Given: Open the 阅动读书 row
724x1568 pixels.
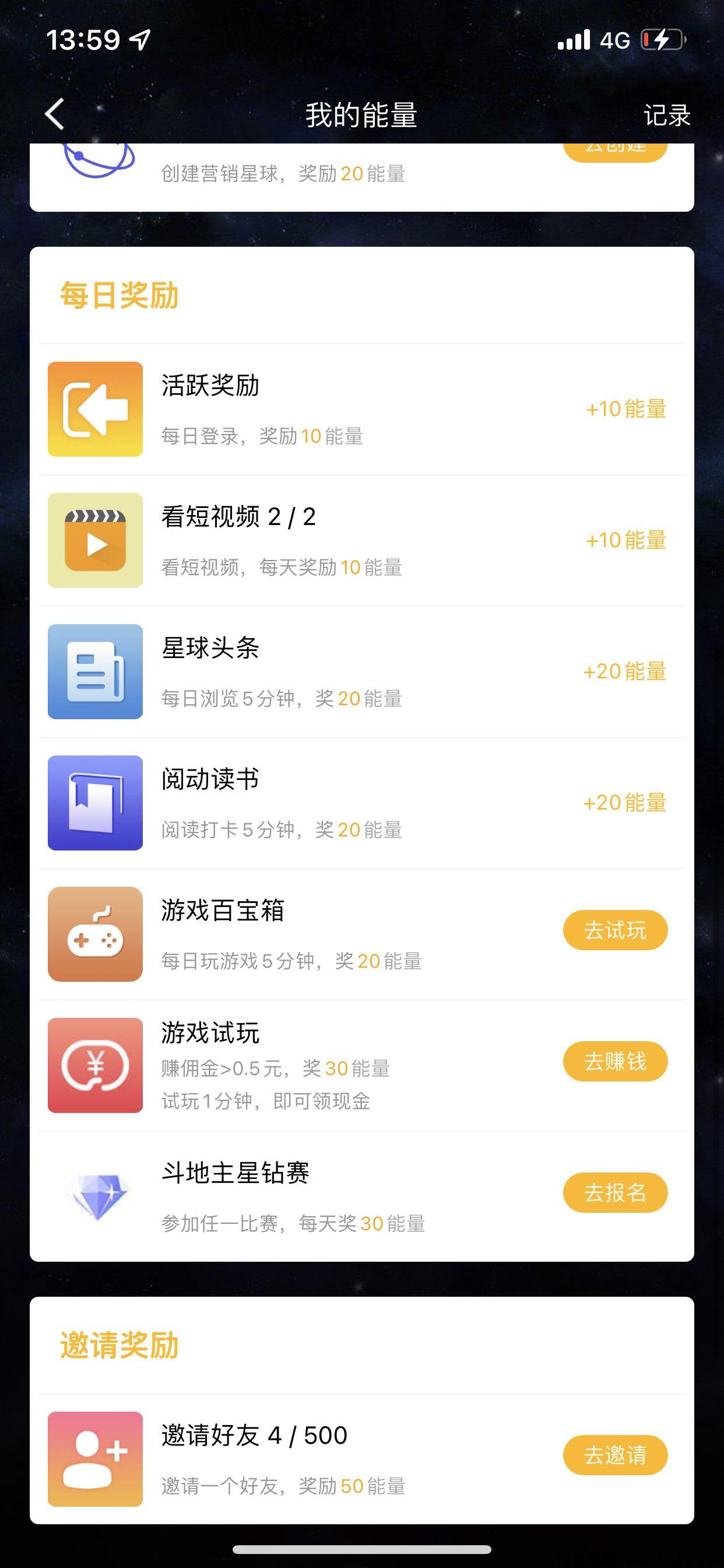Looking at the screenshot, I should click(362, 803).
